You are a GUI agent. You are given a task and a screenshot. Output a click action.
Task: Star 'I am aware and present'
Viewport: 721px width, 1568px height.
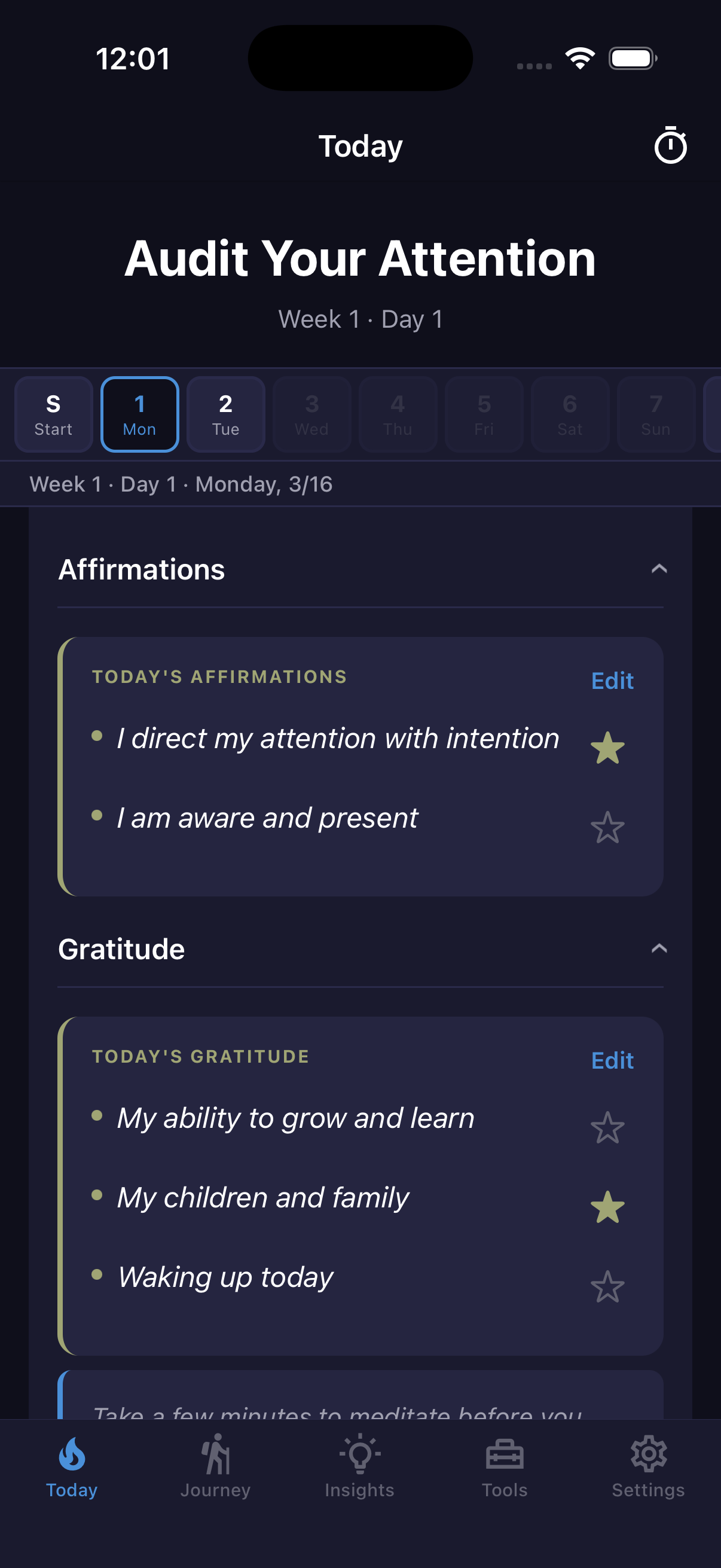point(607,827)
